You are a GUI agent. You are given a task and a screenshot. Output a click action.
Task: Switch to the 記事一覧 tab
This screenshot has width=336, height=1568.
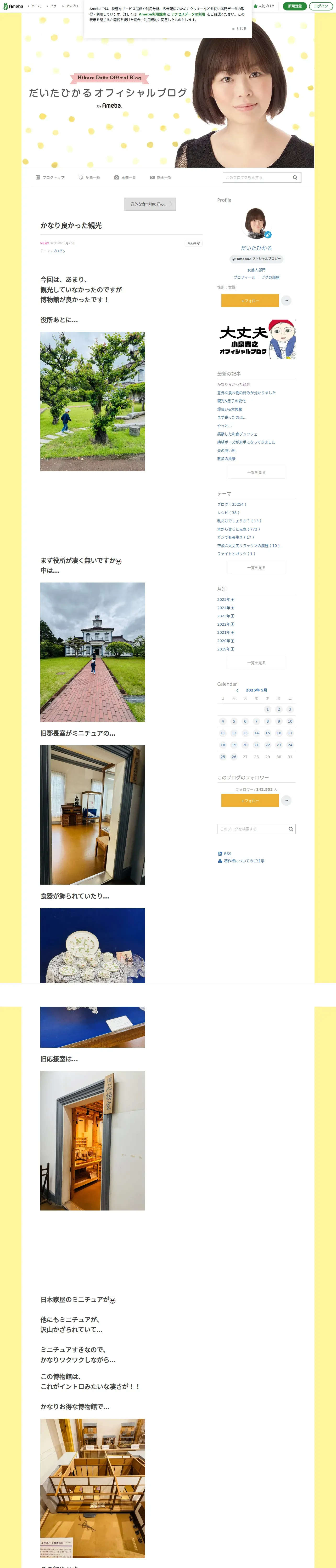click(x=90, y=177)
